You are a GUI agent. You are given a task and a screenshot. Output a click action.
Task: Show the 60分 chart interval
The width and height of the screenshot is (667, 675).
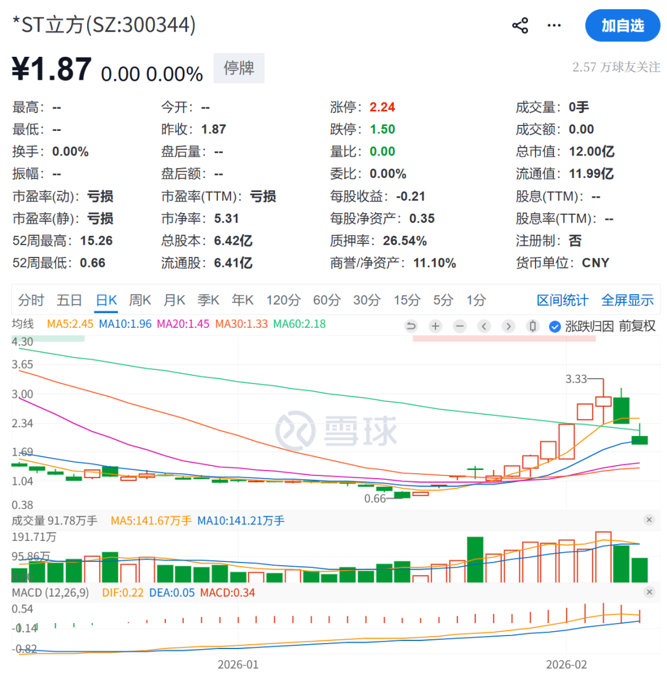(x=327, y=299)
